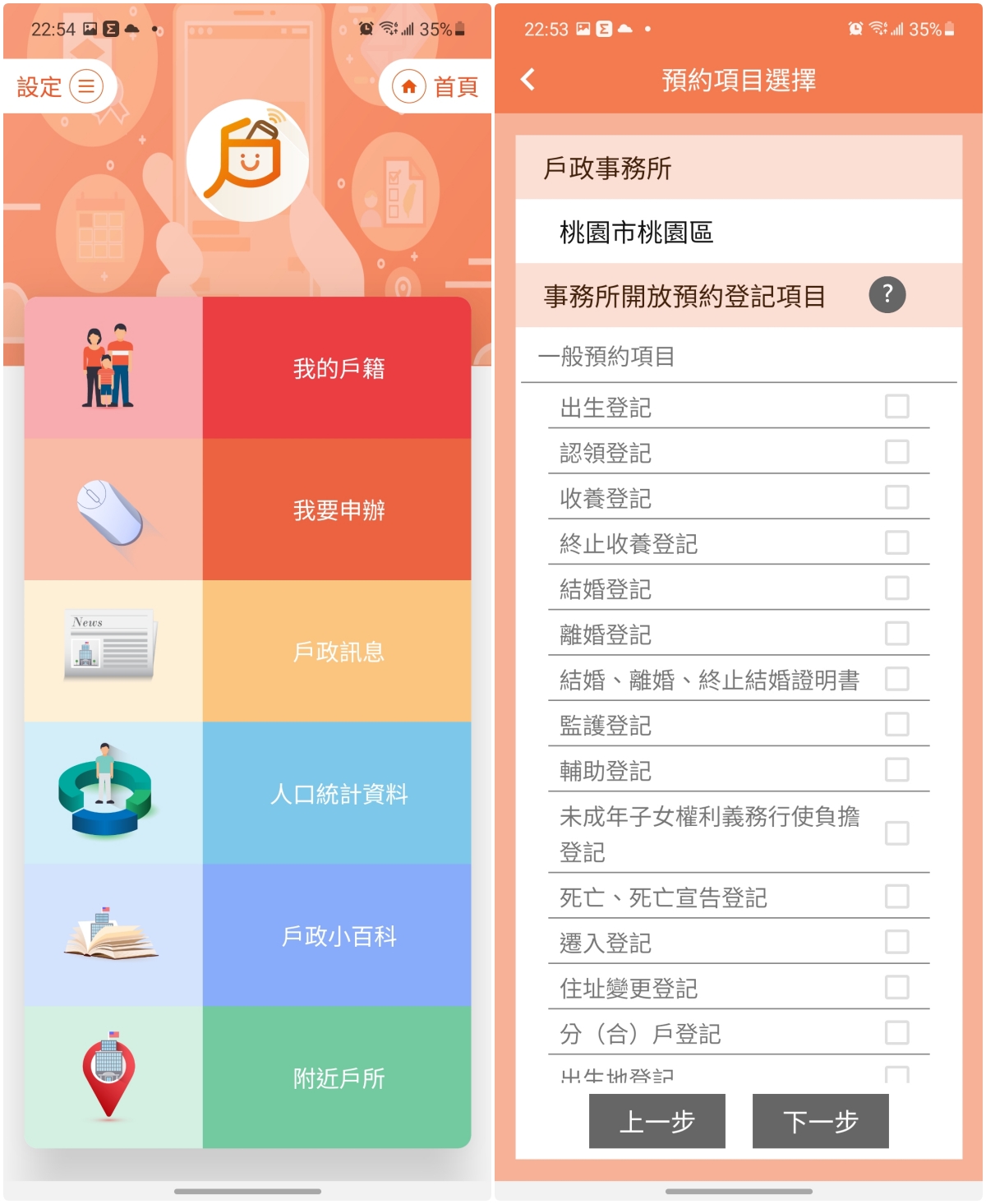
Task: Tap 上一步 previous step button
Action: 657,1121
